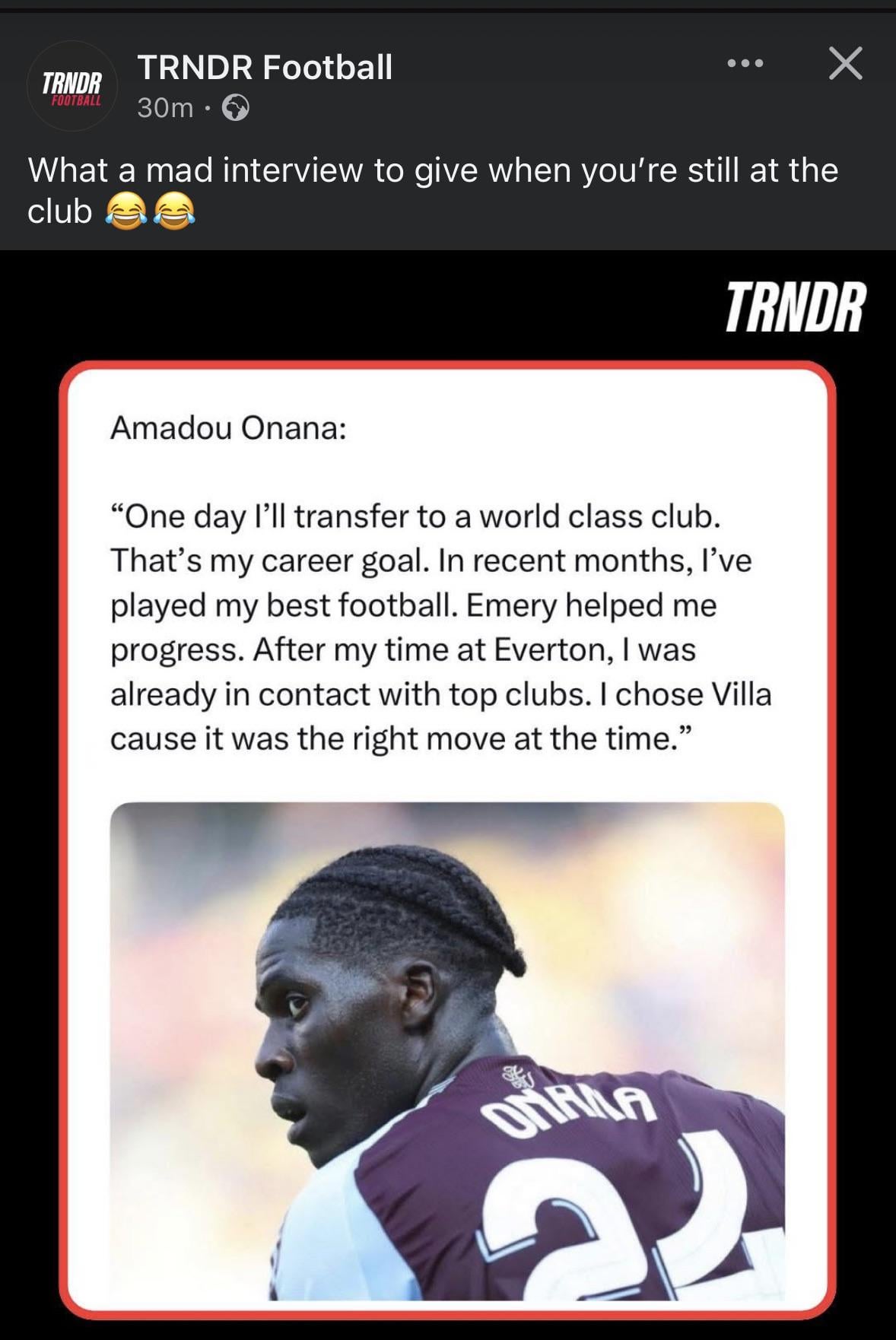
Task: Open the Amadou Onana quote image
Action: pos(447,837)
